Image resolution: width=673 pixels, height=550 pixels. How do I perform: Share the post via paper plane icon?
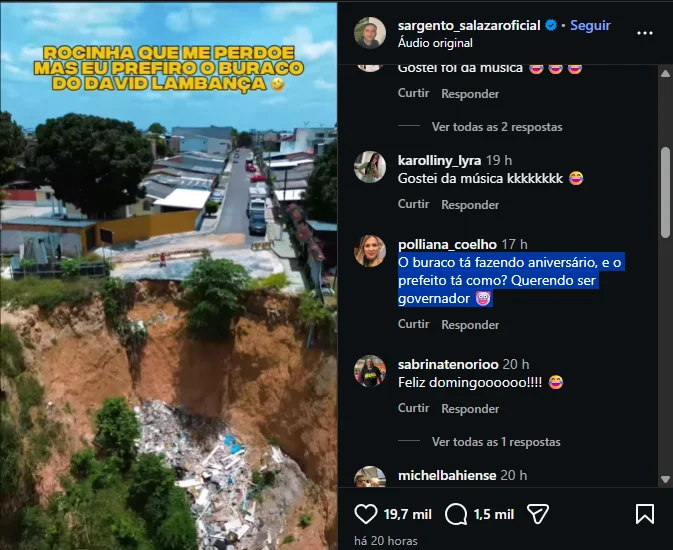click(x=538, y=514)
